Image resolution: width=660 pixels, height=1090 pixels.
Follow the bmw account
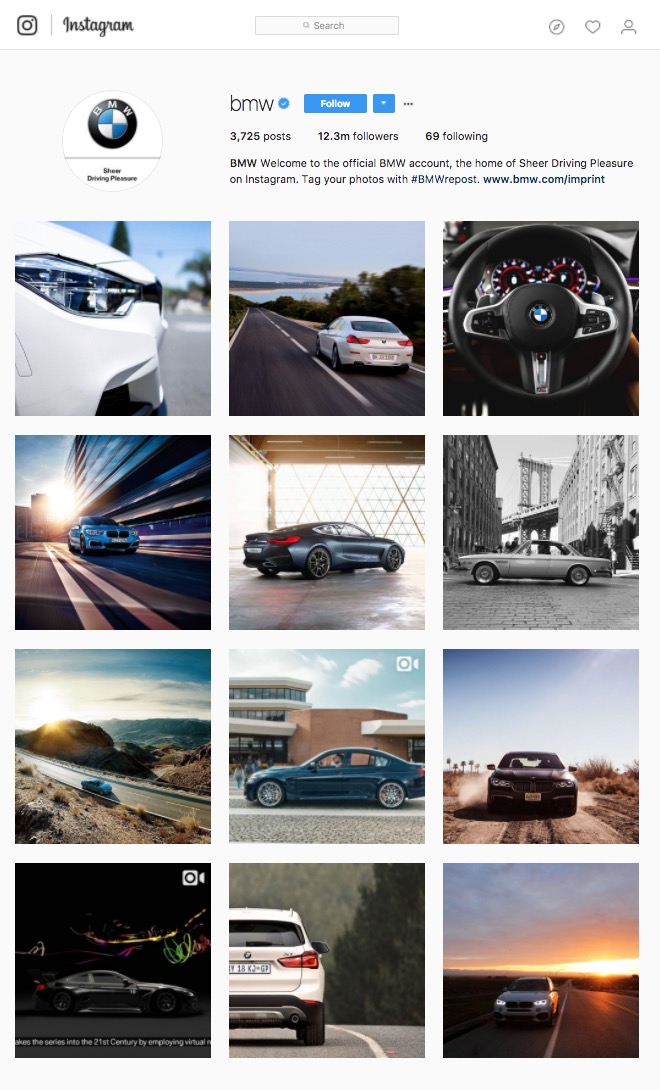[335, 104]
